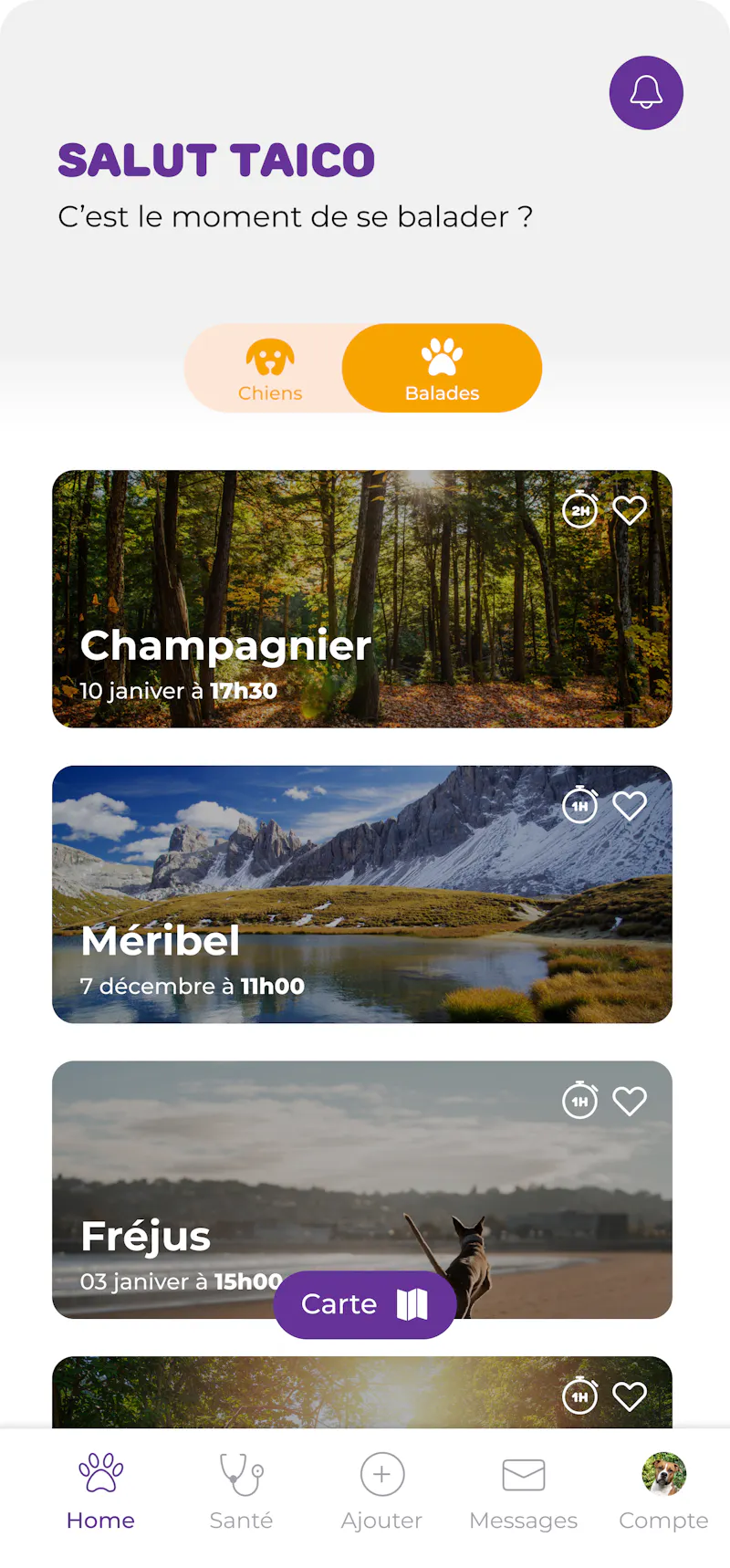
Task: Switch to the Santé tab
Action: [x=241, y=1491]
